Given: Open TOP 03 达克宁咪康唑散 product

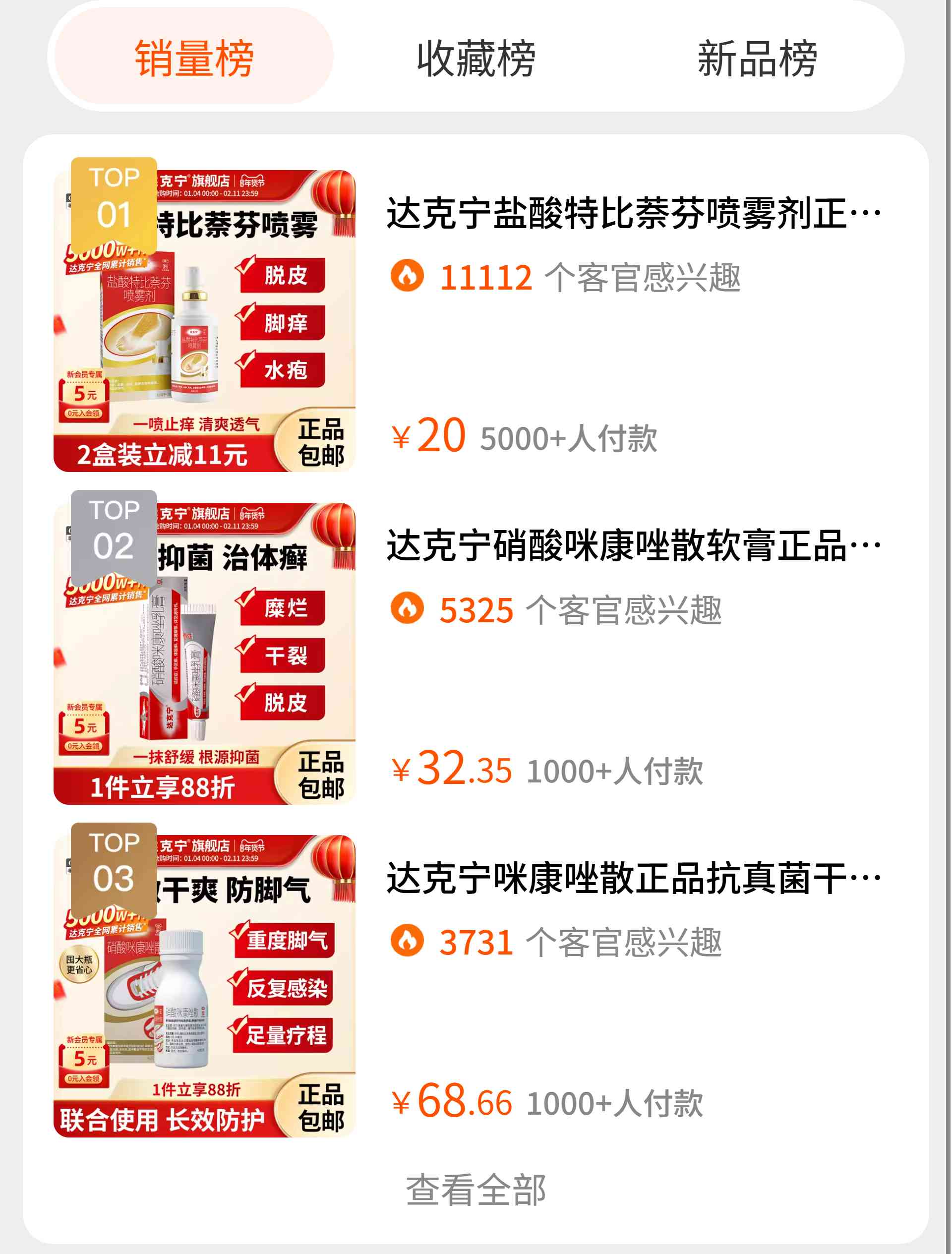Looking at the screenshot, I should (632, 879).
